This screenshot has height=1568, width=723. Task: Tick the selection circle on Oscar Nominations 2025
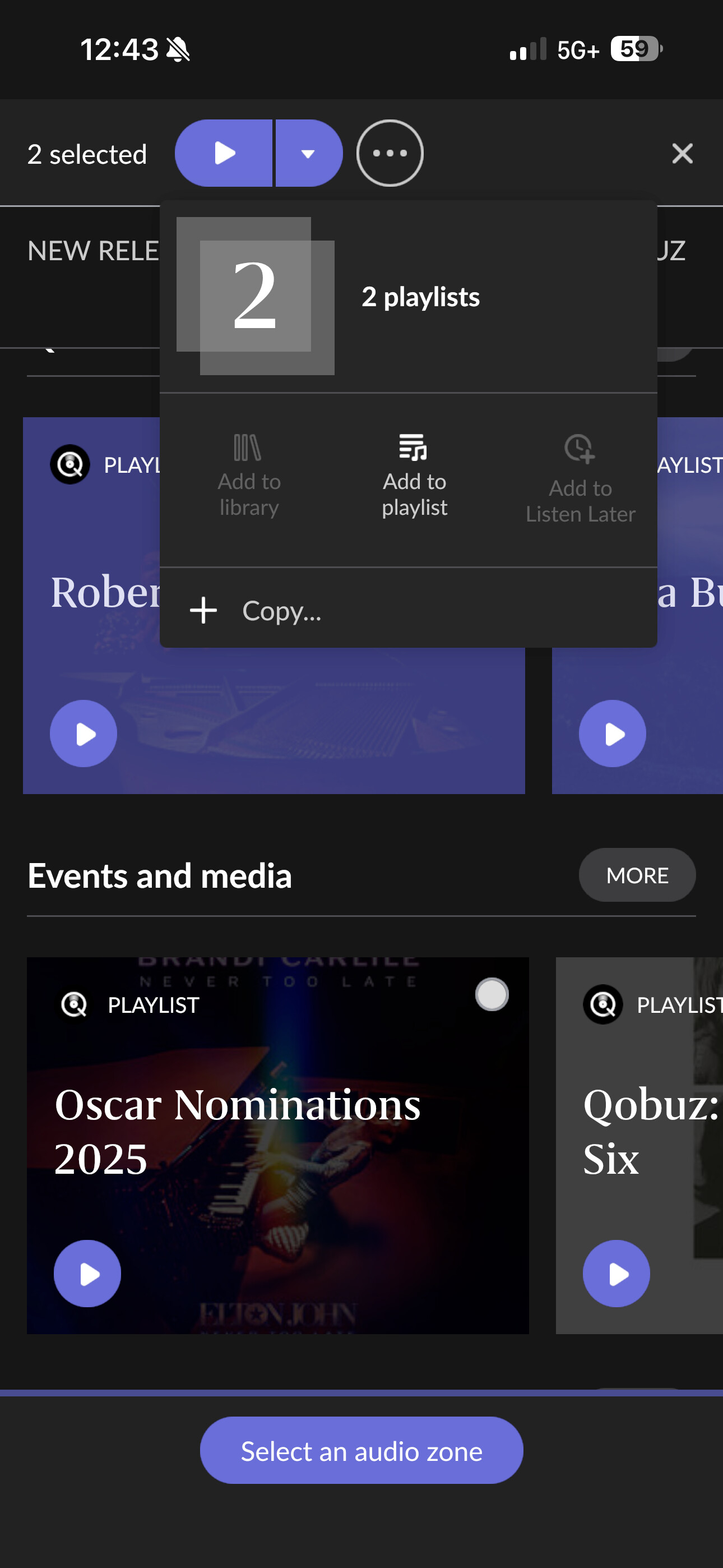click(492, 994)
